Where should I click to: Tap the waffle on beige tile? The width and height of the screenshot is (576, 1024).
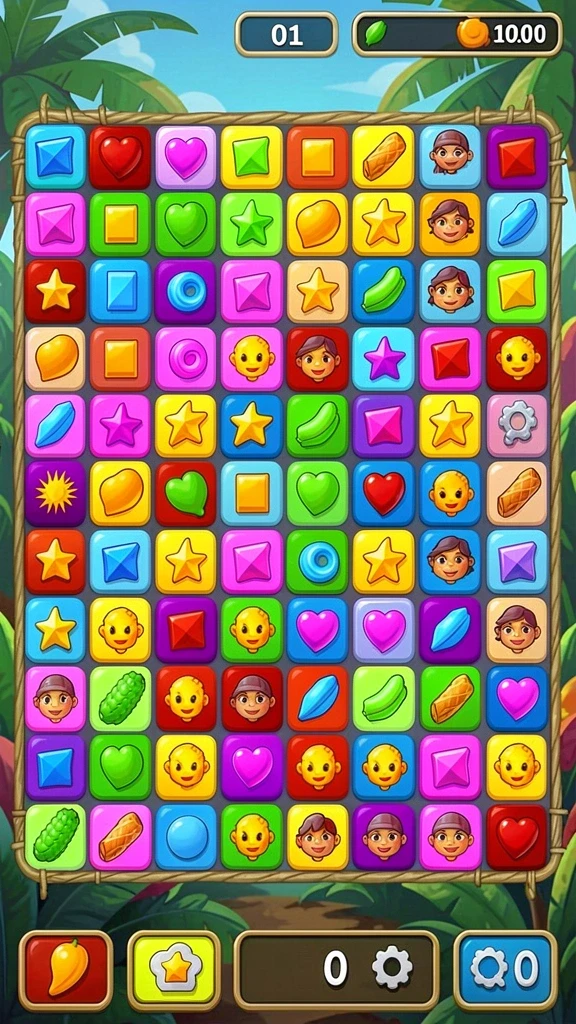(517, 492)
